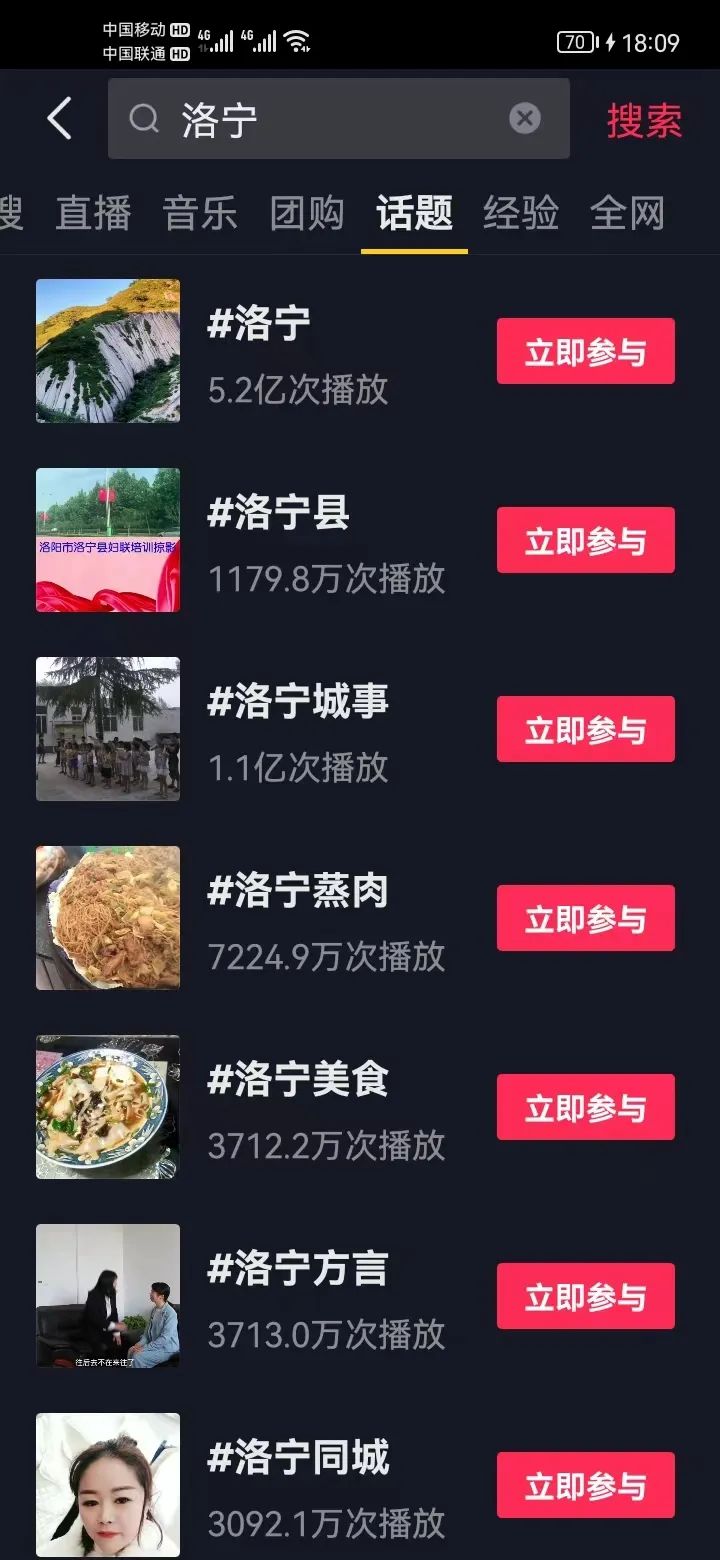Participate in the #洛宁城事 topic

pos(586,730)
